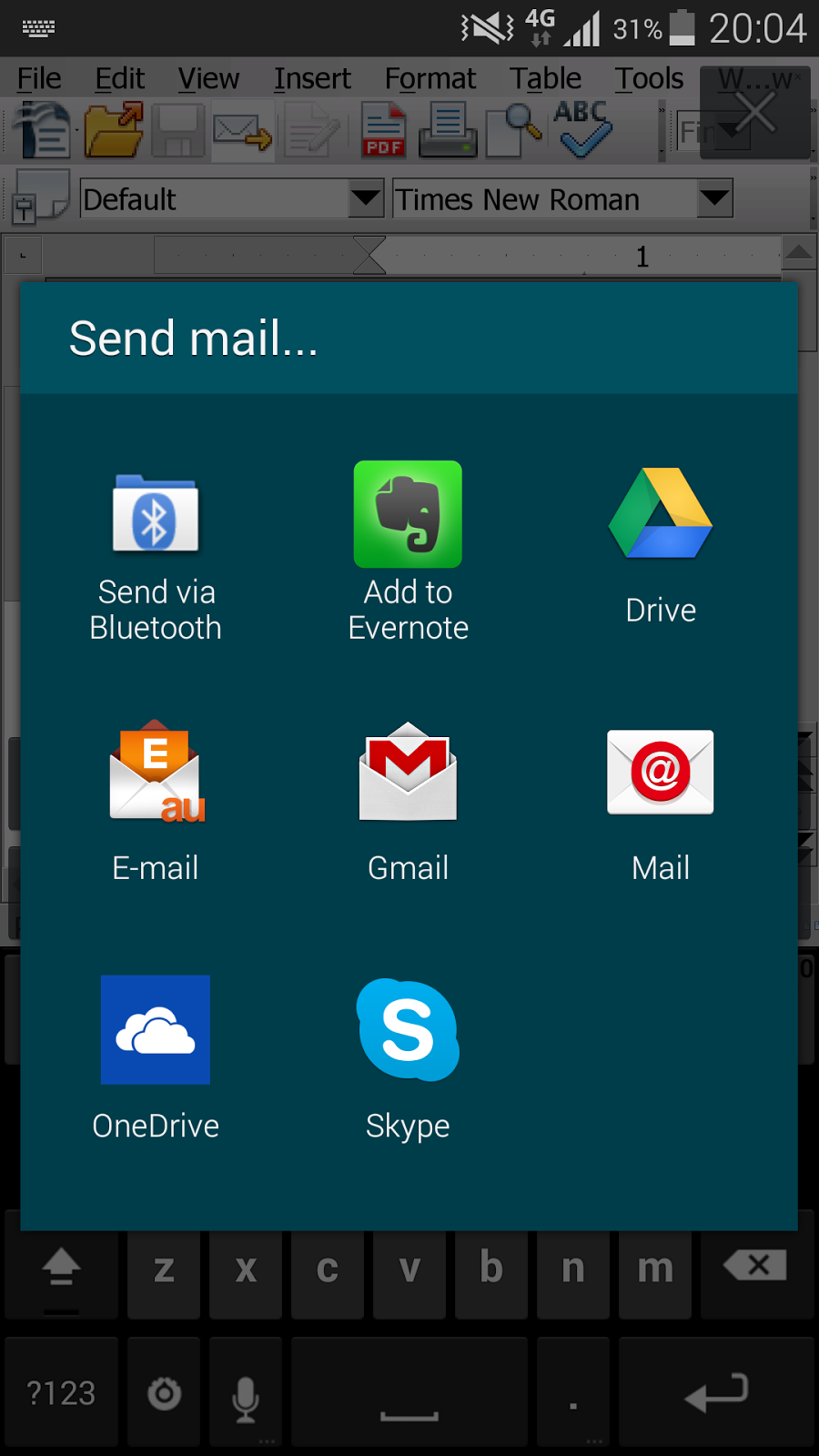Tap the backspace key on the keyboard
The height and width of the screenshot is (1456, 819).
click(x=757, y=1266)
